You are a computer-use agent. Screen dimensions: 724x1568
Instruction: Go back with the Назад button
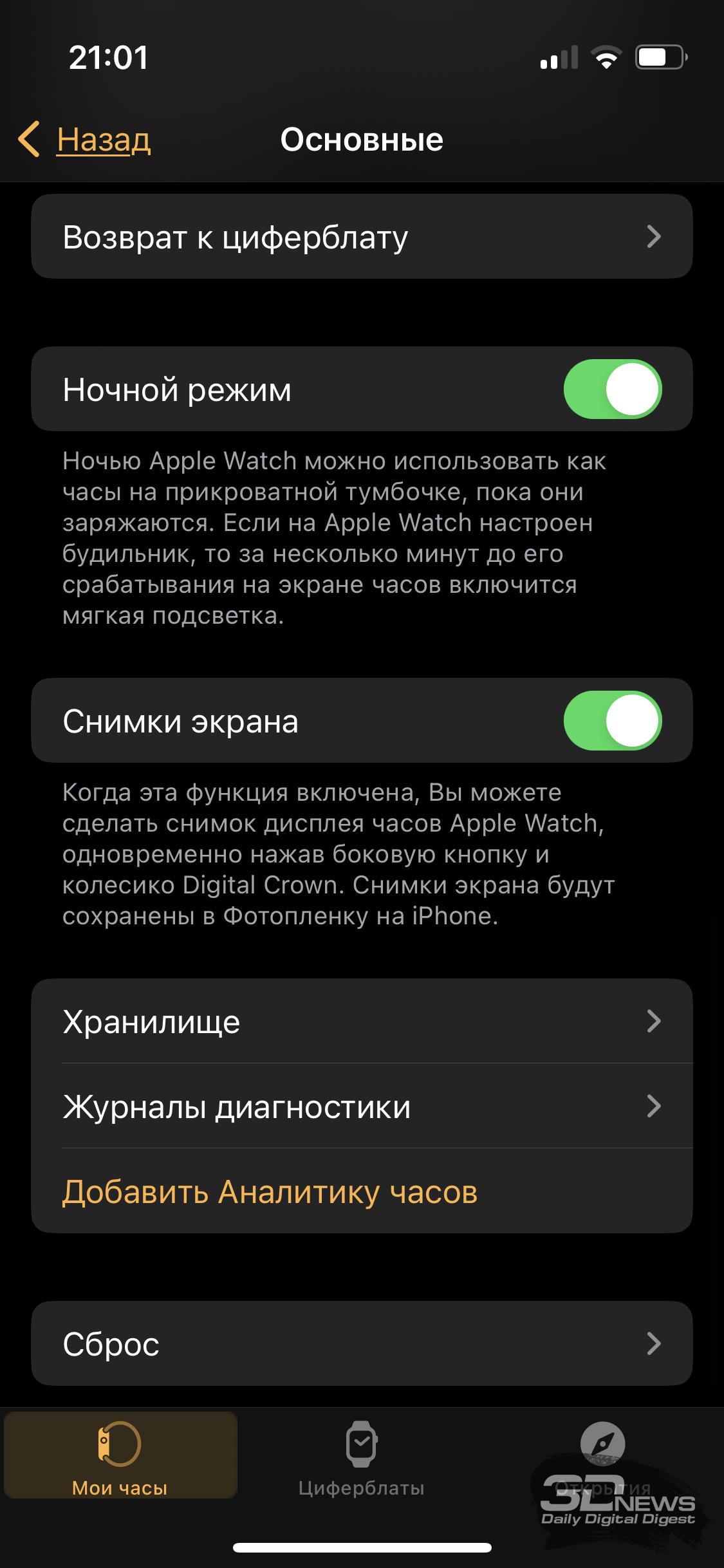pos(85,140)
